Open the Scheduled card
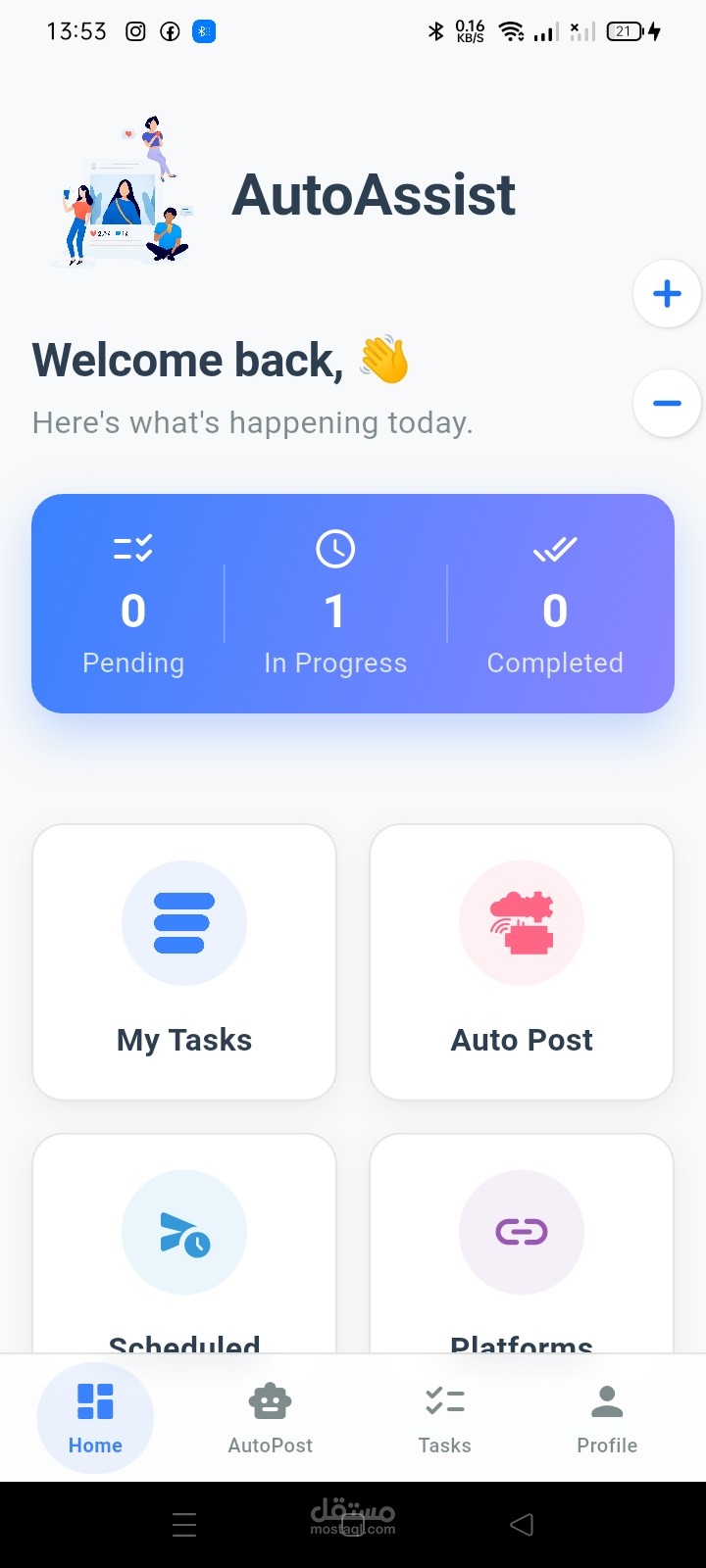Image resolution: width=706 pixels, height=1568 pixels. 184,1245
